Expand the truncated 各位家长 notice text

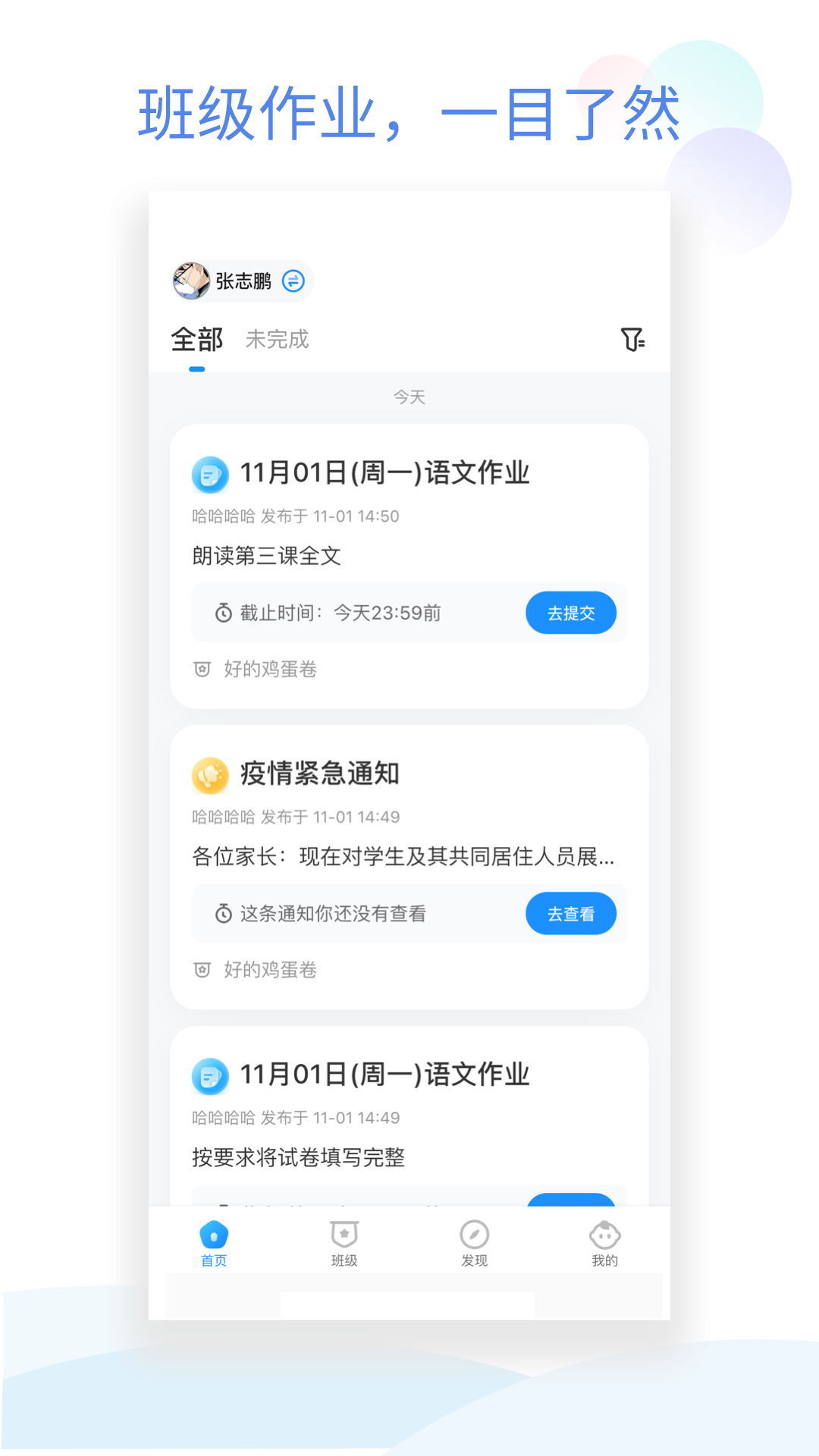tap(404, 857)
